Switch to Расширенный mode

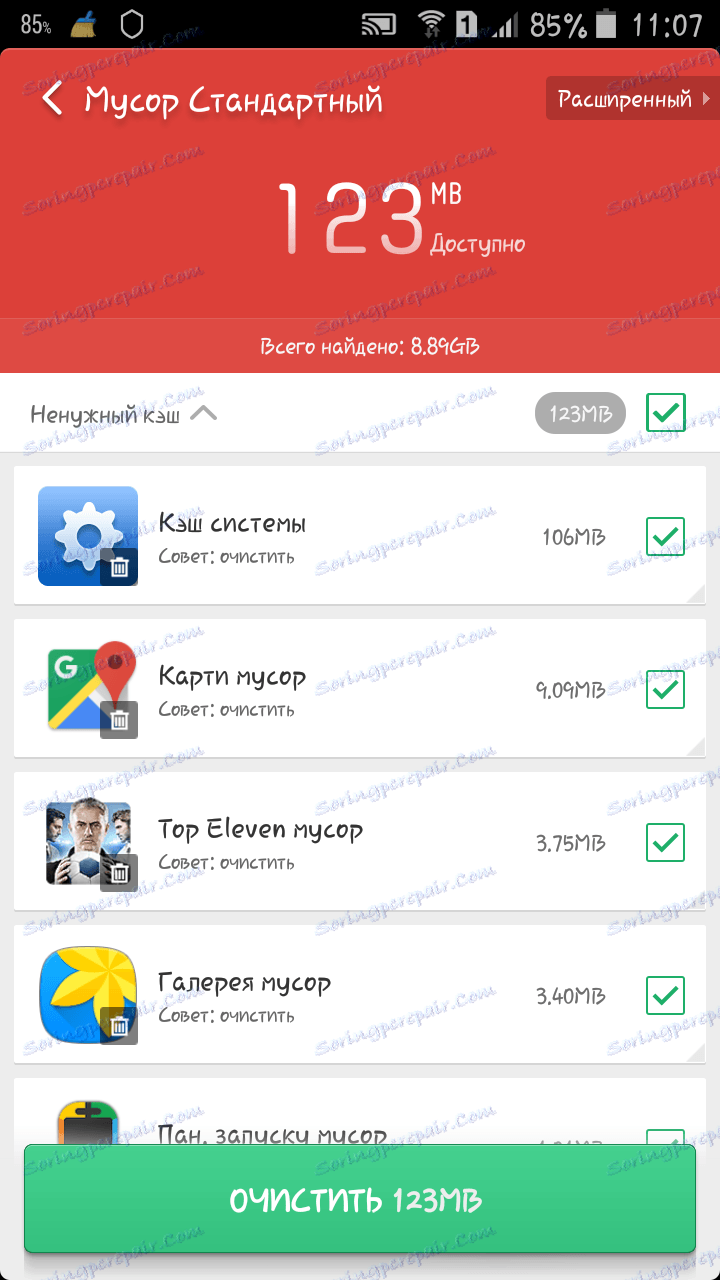click(632, 99)
